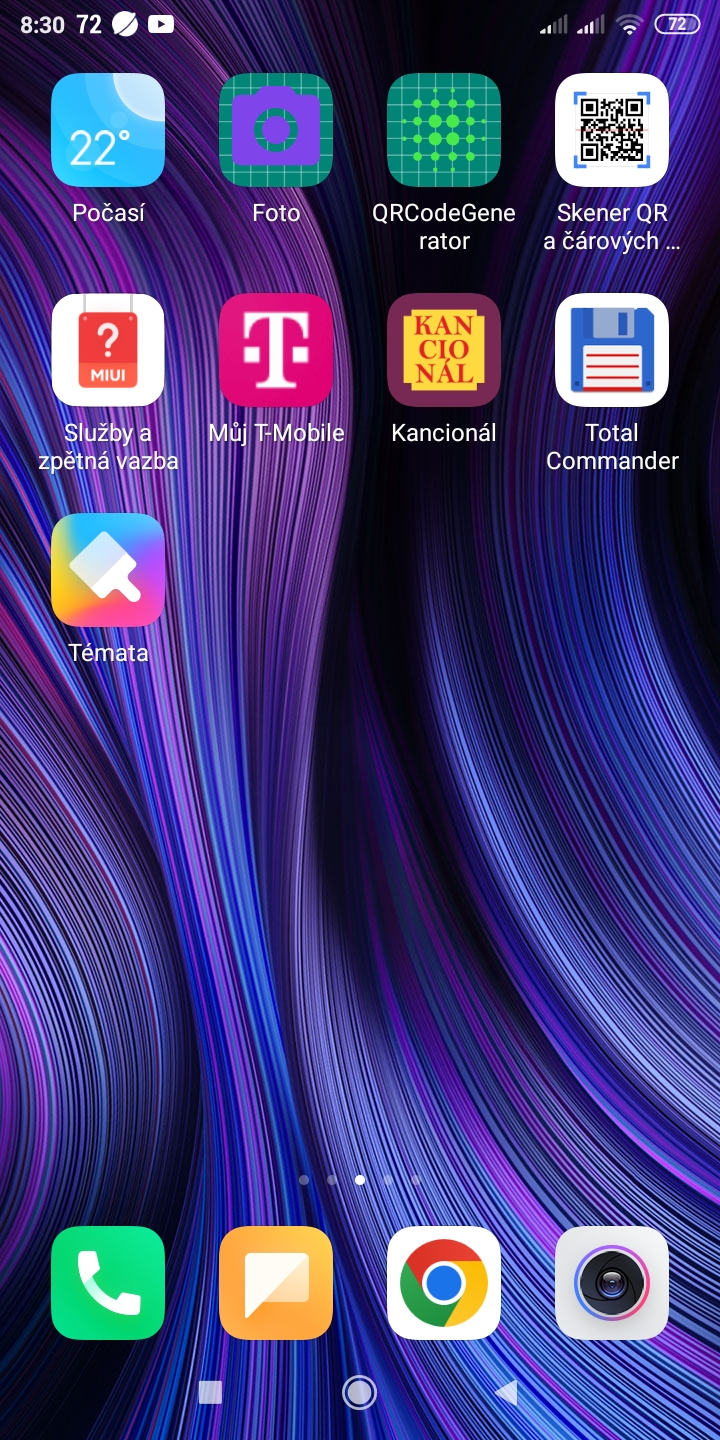Open Služby a zpětná vazba

pos(108,350)
